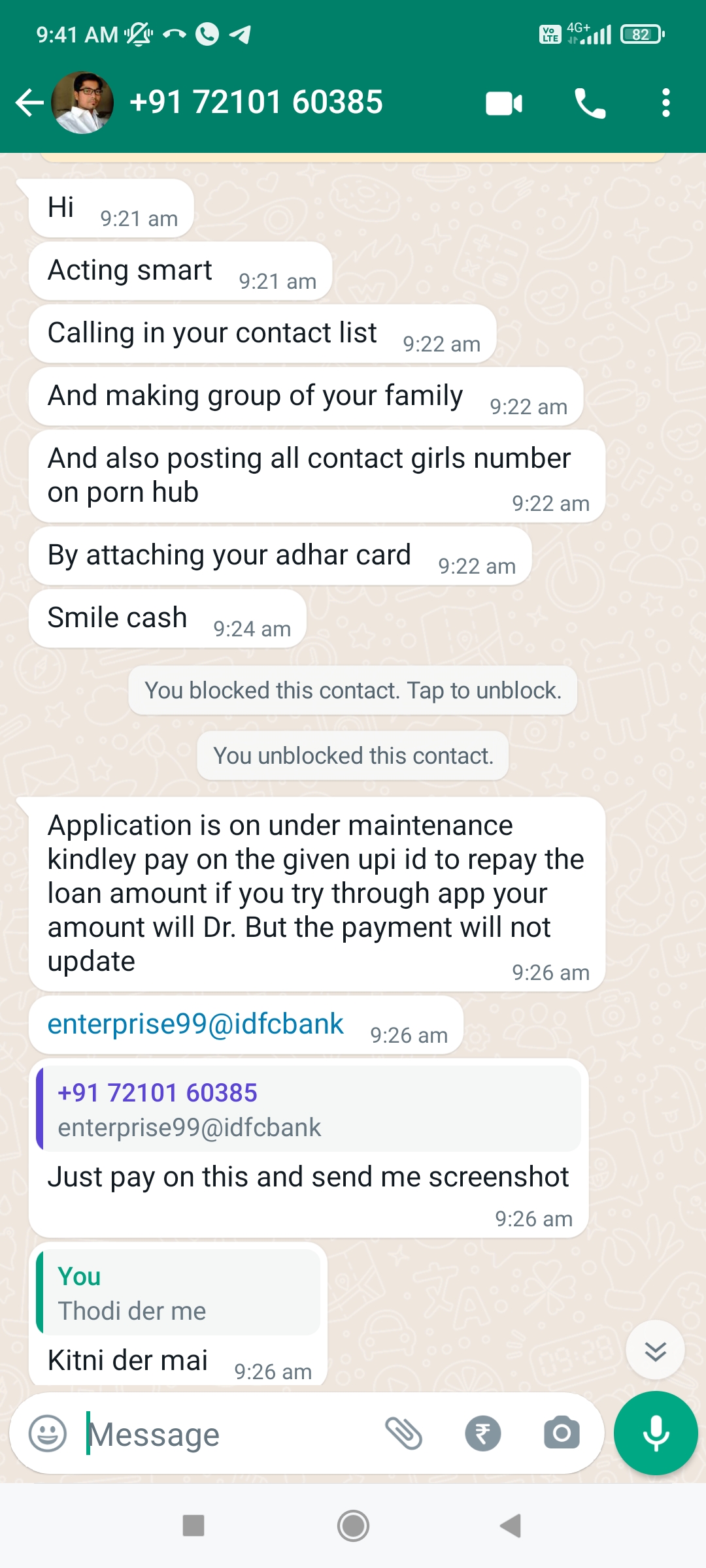This screenshot has height=1568, width=706.
Task: Jump to the latest messages
Action: 655,1350
